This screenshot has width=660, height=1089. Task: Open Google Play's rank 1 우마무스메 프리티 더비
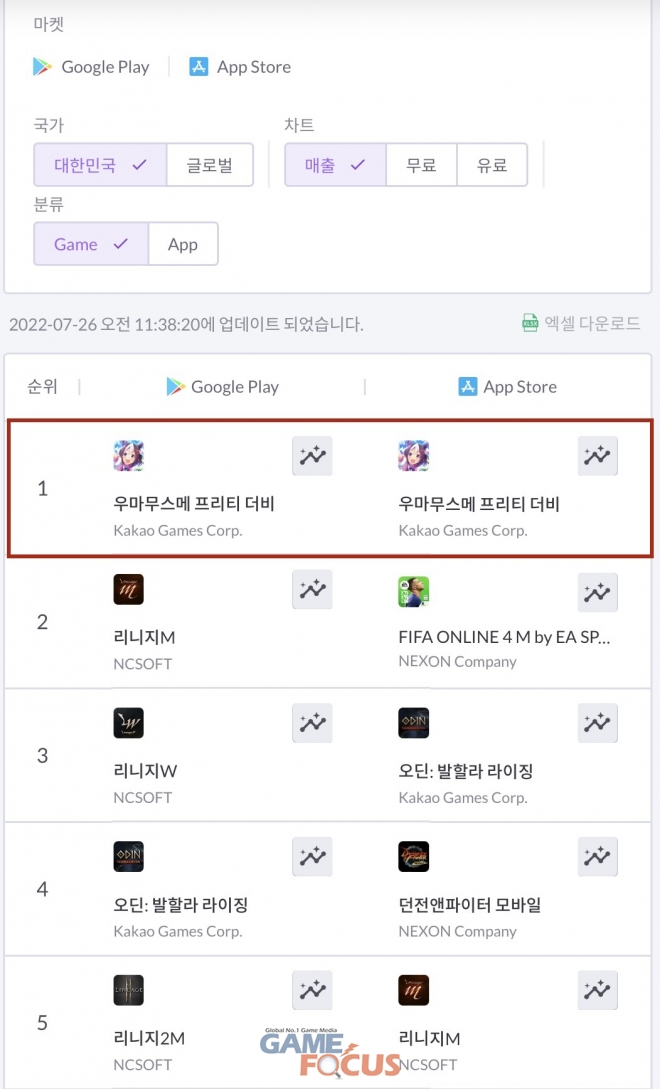(194, 504)
